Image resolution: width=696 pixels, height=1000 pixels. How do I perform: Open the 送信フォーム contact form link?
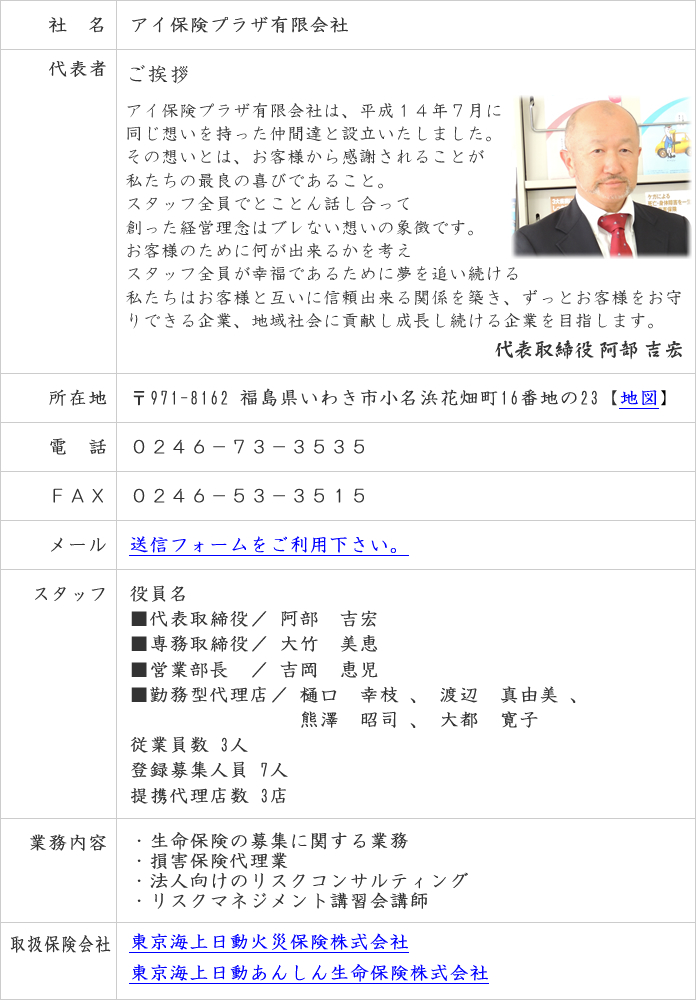(x=268, y=545)
